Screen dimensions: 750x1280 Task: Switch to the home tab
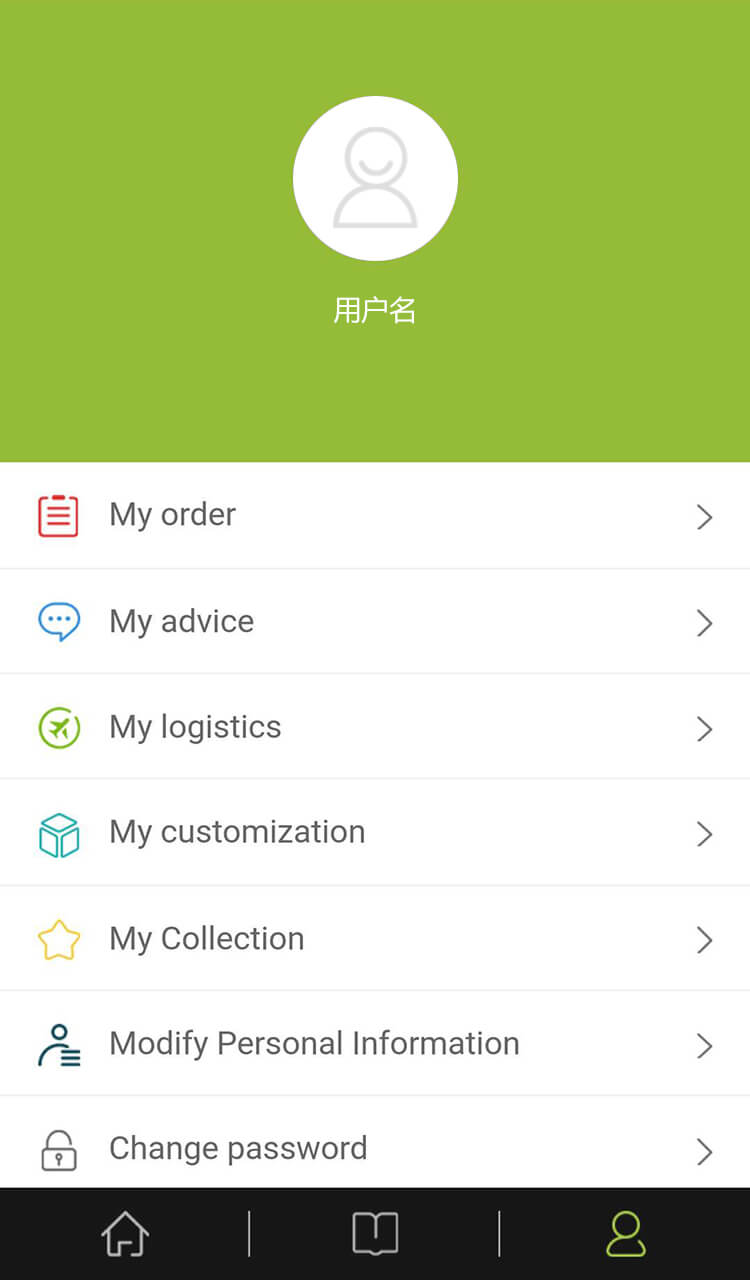point(125,1234)
